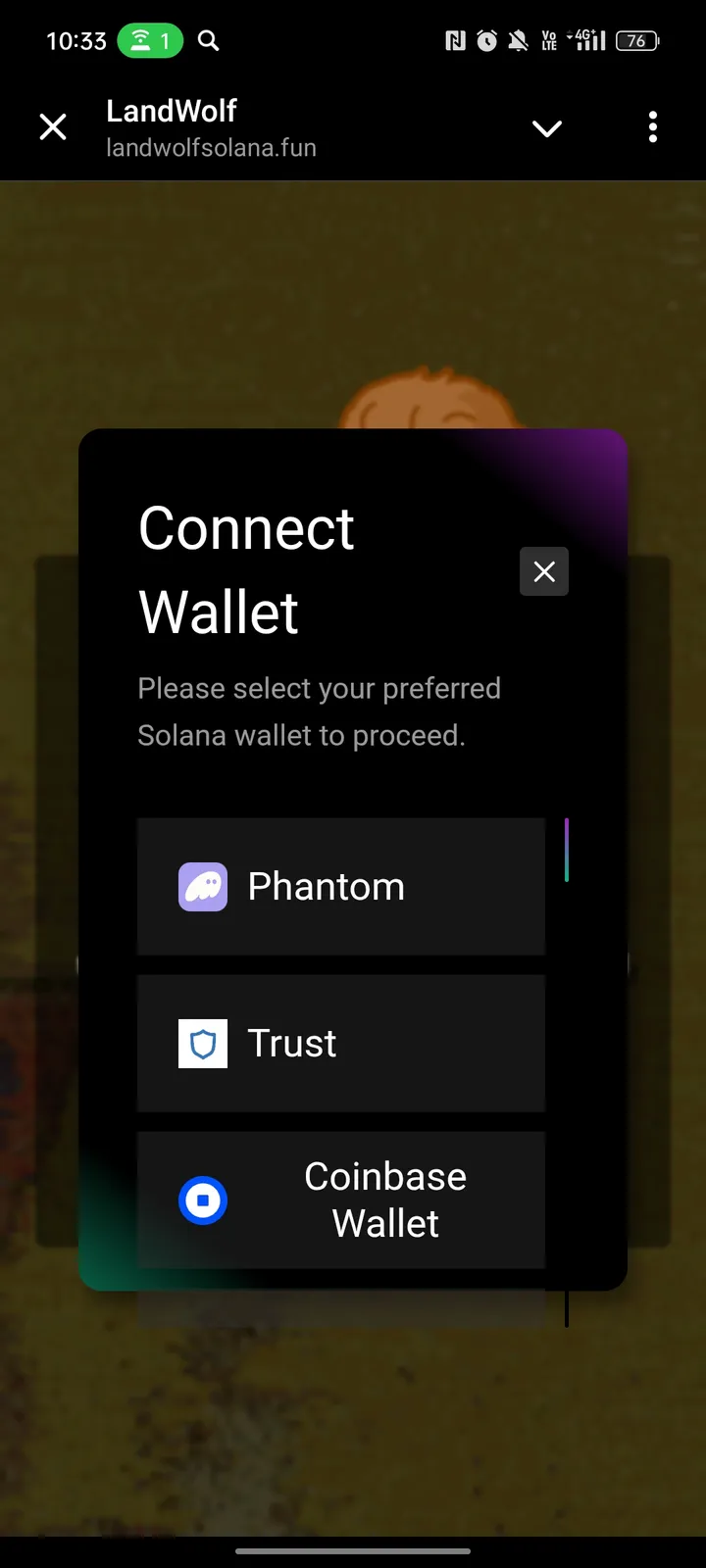Close the LandWolf browser tab
Image resolution: width=706 pixels, height=1568 pixels.
pos(53,127)
